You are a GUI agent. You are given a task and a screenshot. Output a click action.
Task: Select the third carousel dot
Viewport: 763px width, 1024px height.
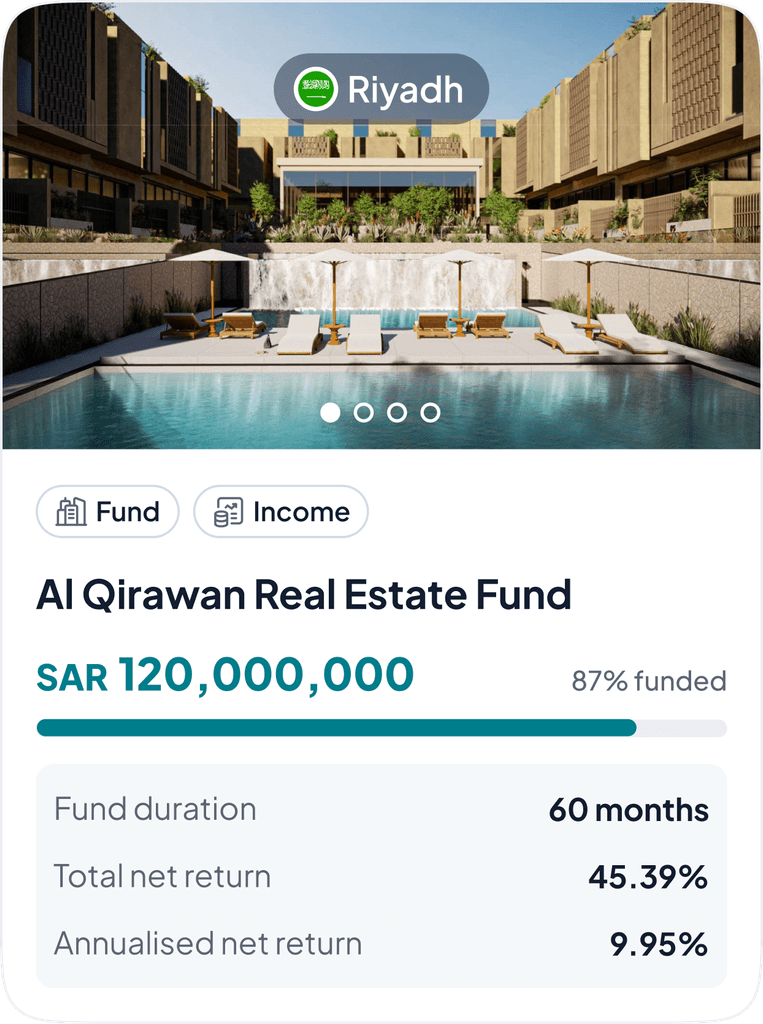click(398, 410)
